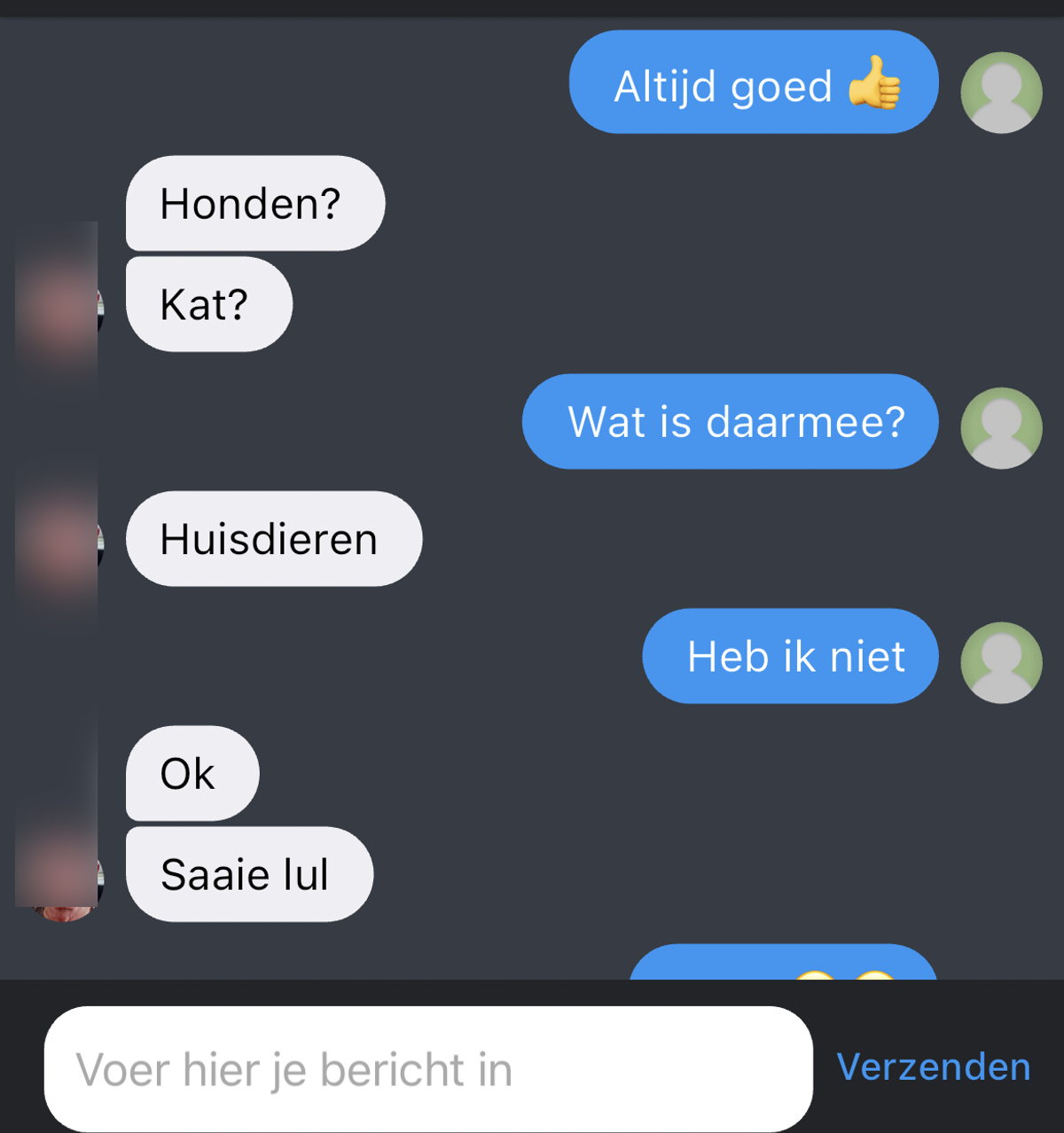Tap Verzenden to send the message
Screen dimensions: 1064x1133
pos(933,1067)
